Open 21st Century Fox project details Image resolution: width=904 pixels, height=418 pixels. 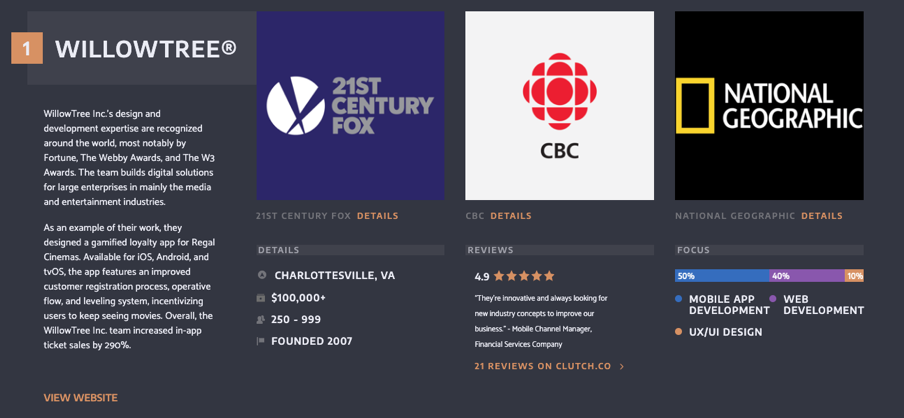point(377,216)
